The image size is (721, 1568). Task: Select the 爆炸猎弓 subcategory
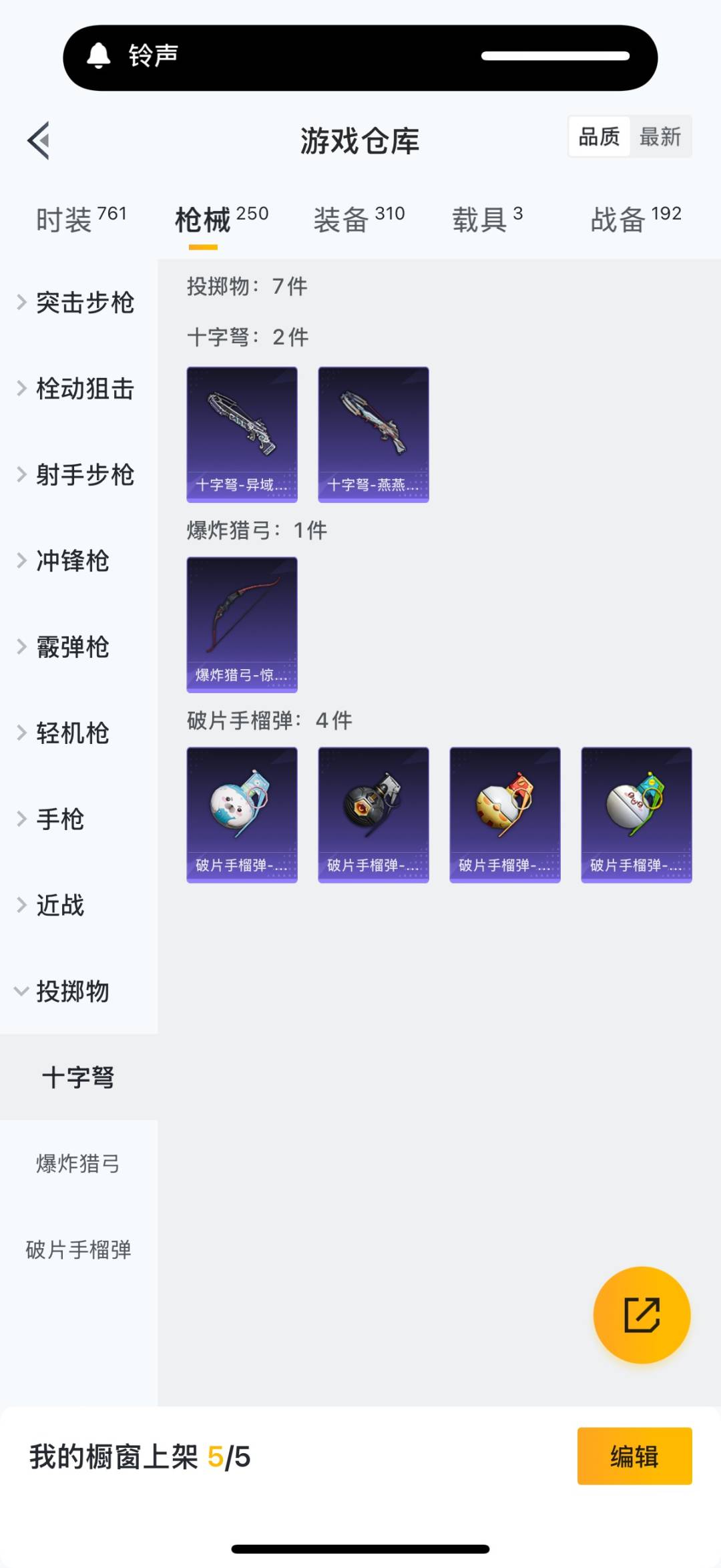(79, 1163)
